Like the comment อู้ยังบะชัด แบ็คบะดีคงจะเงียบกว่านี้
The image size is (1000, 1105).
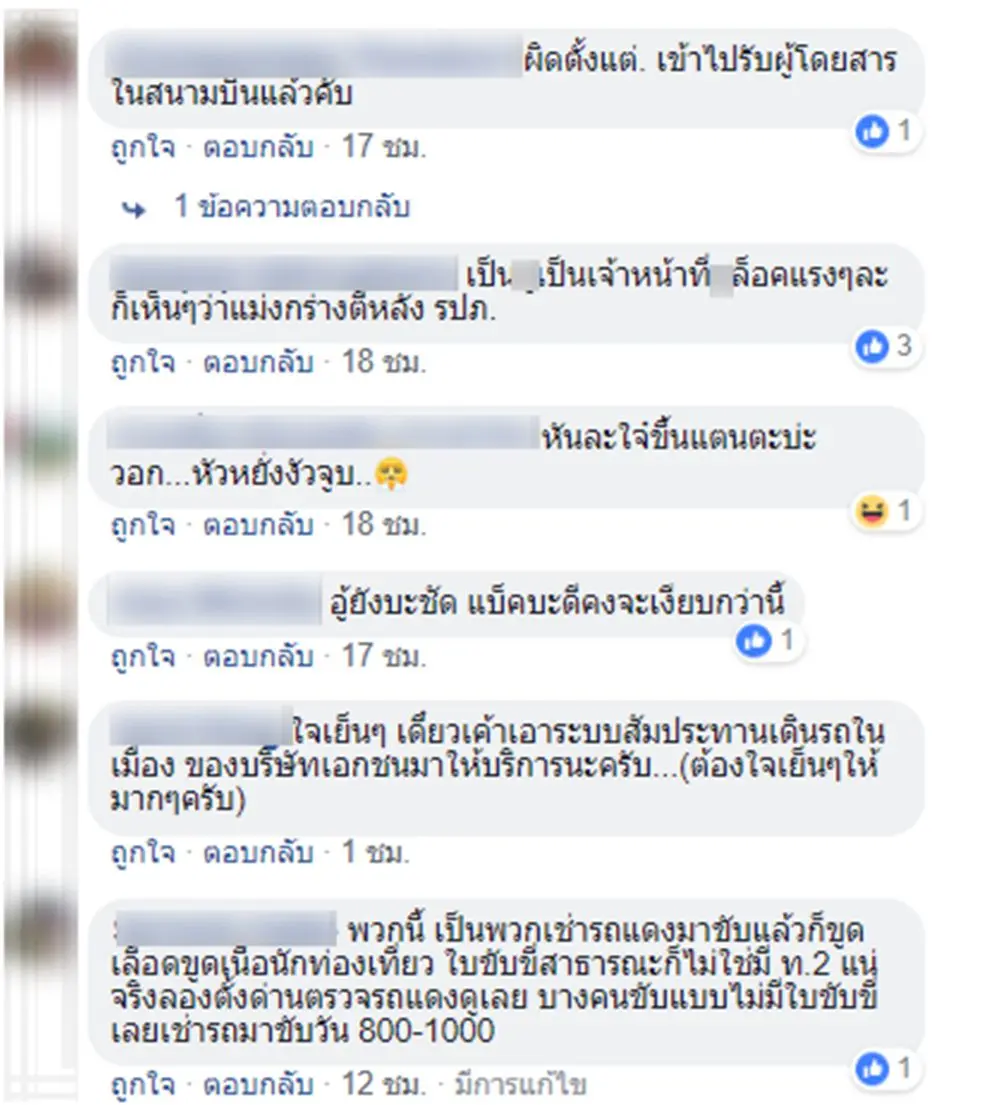[141, 657]
